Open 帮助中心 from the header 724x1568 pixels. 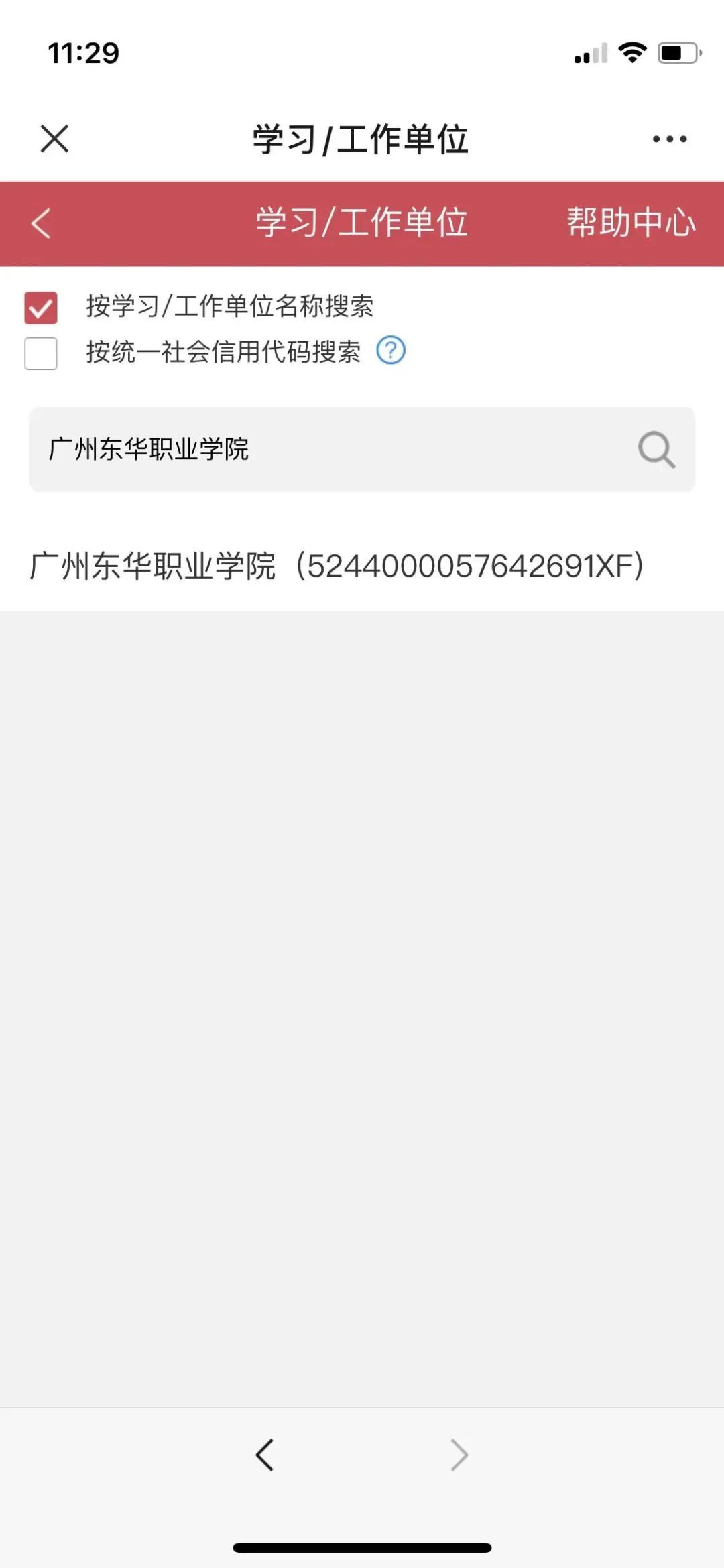630,223
